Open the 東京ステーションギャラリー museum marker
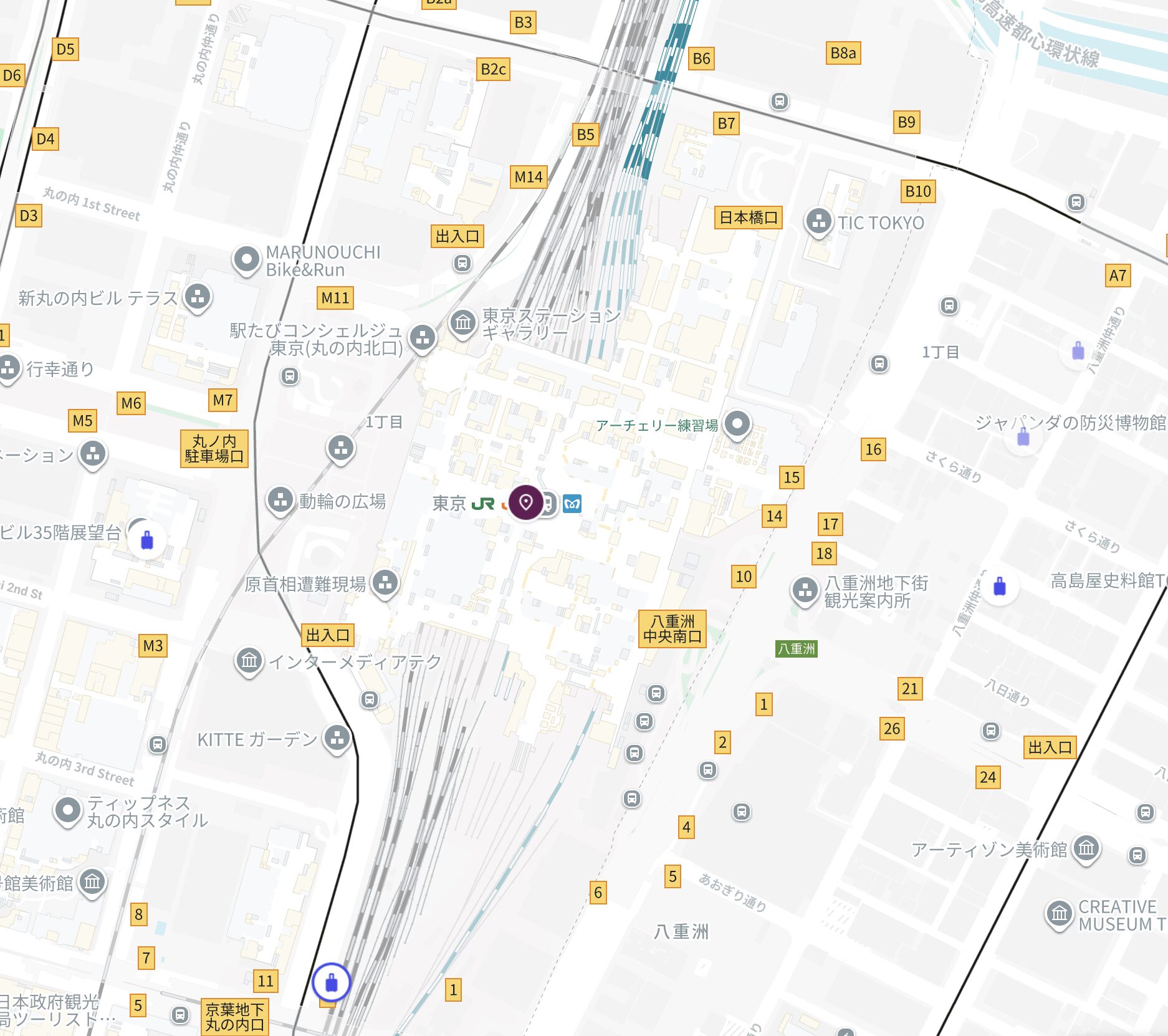The image size is (1168, 1036). click(x=462, y=322)
